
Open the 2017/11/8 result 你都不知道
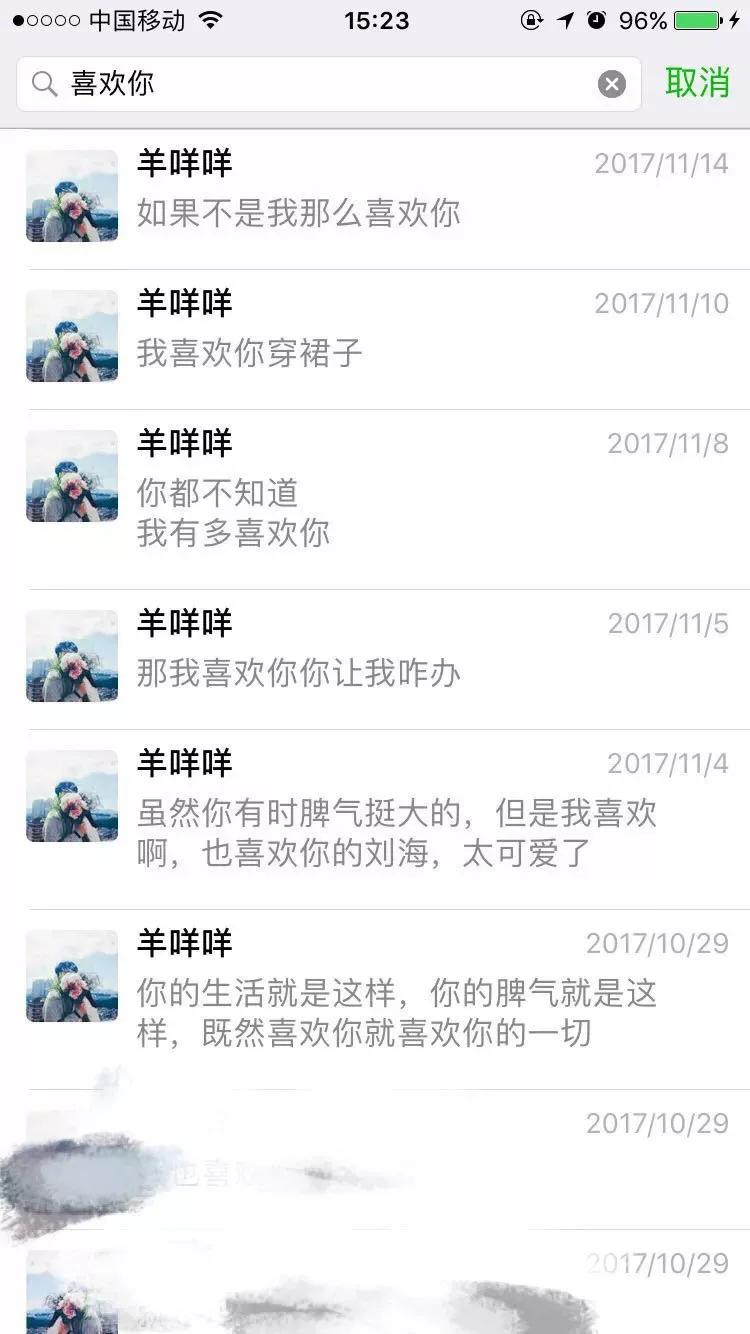[375, 499]
